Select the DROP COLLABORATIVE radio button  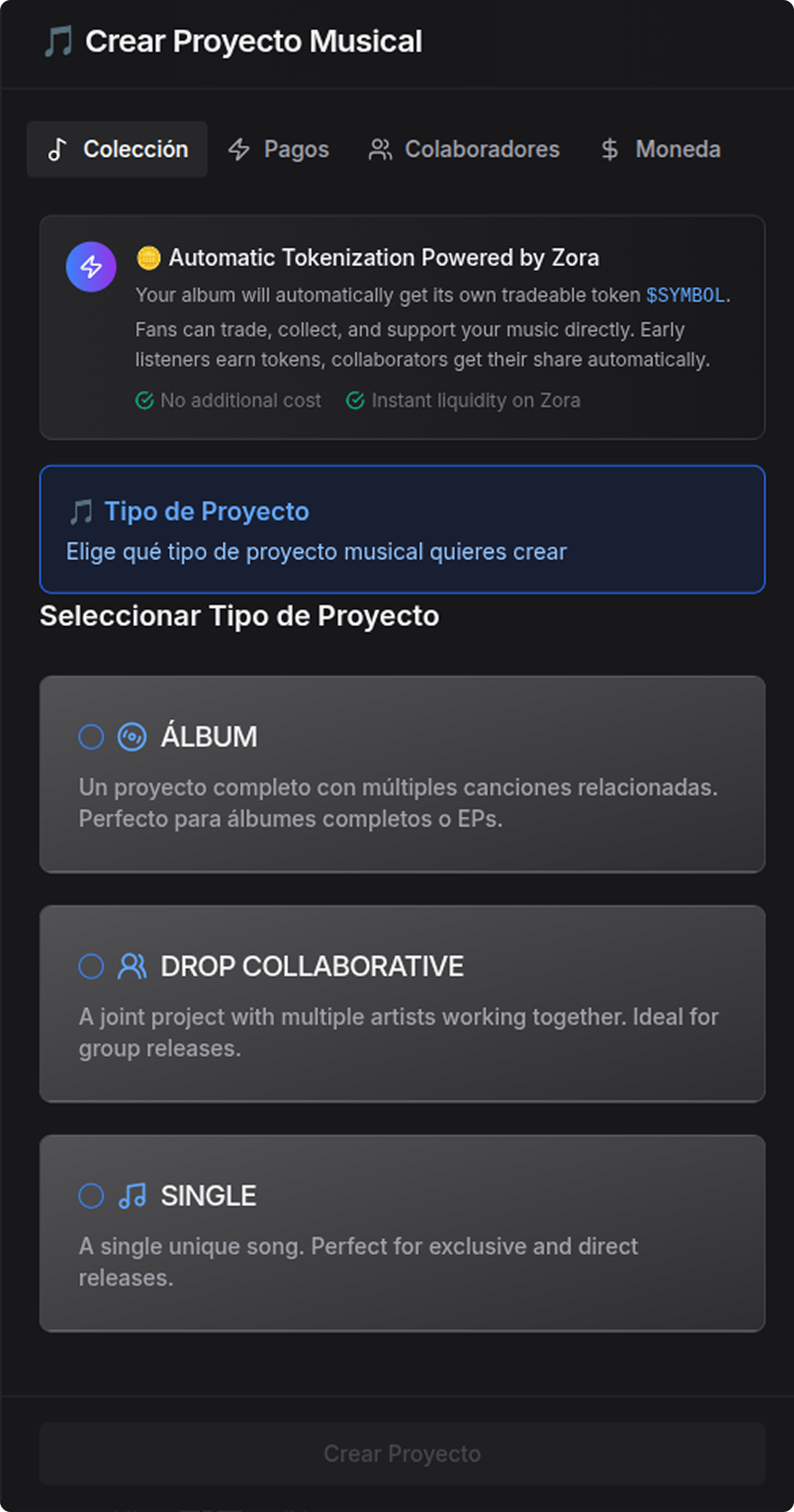pos(91,966)
